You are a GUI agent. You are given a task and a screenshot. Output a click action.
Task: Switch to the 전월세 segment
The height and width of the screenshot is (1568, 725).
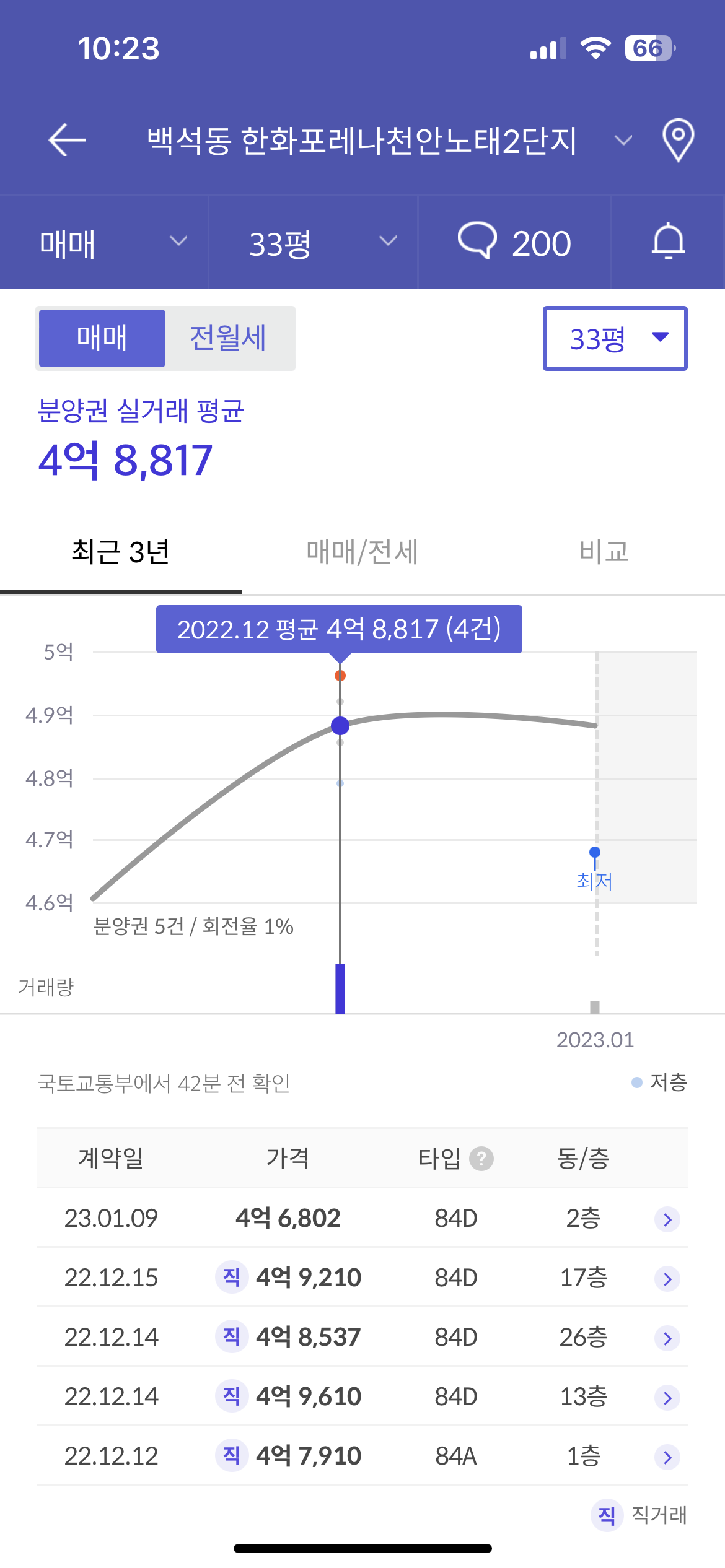(228, 338)
